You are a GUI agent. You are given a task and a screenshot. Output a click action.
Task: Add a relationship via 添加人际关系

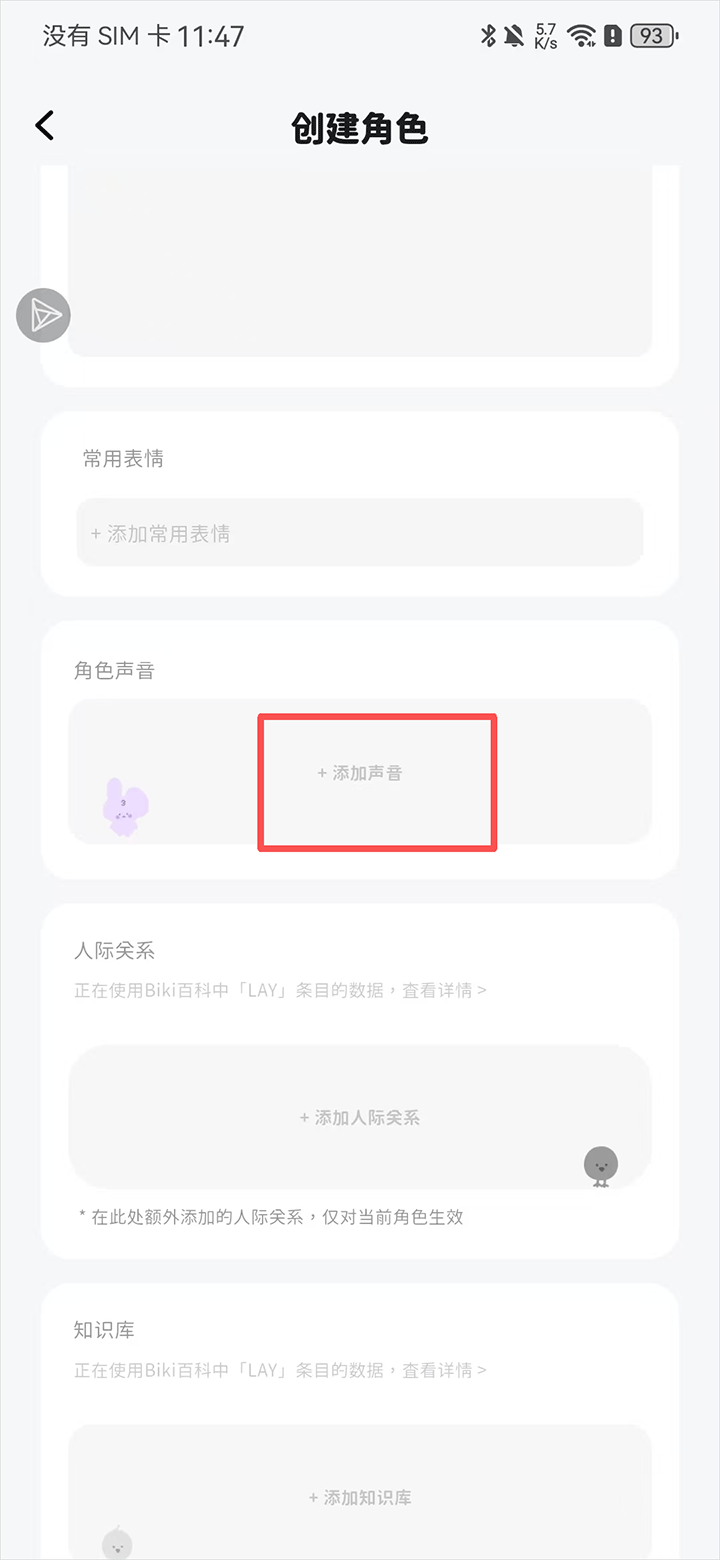pos(360,1117)
